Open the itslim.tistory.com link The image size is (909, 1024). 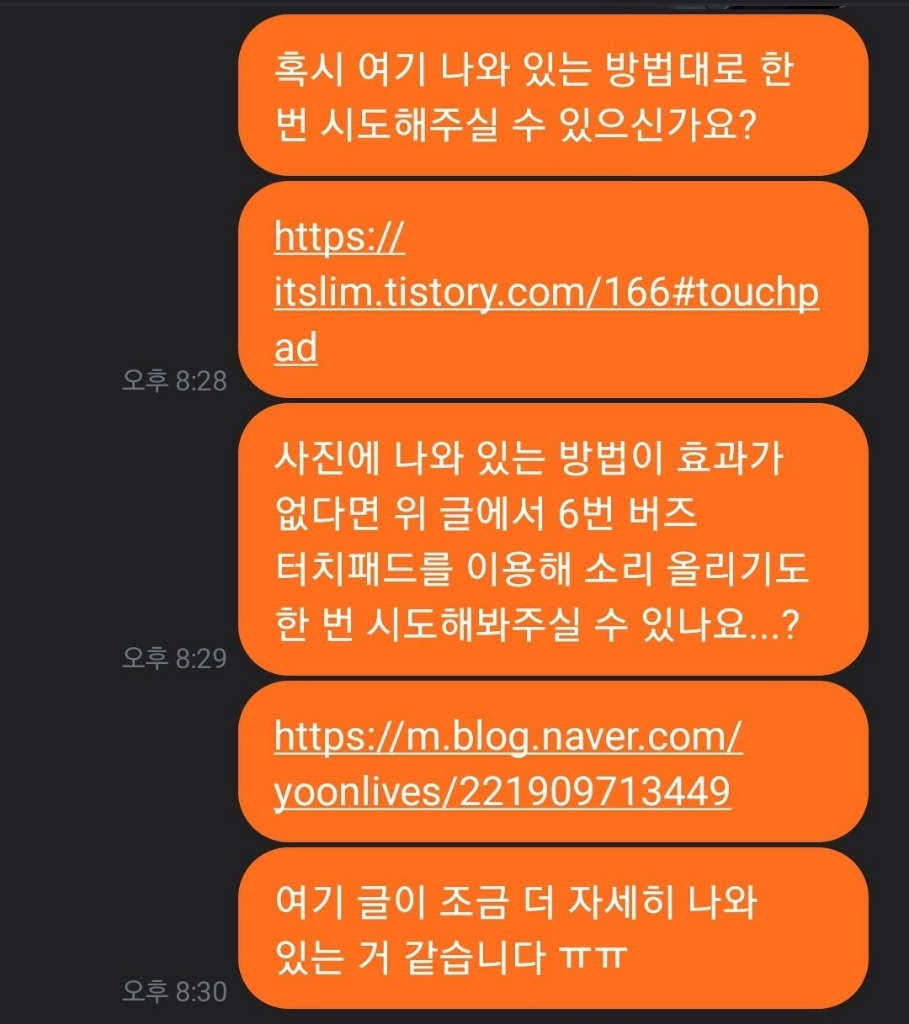click(545, 294)
